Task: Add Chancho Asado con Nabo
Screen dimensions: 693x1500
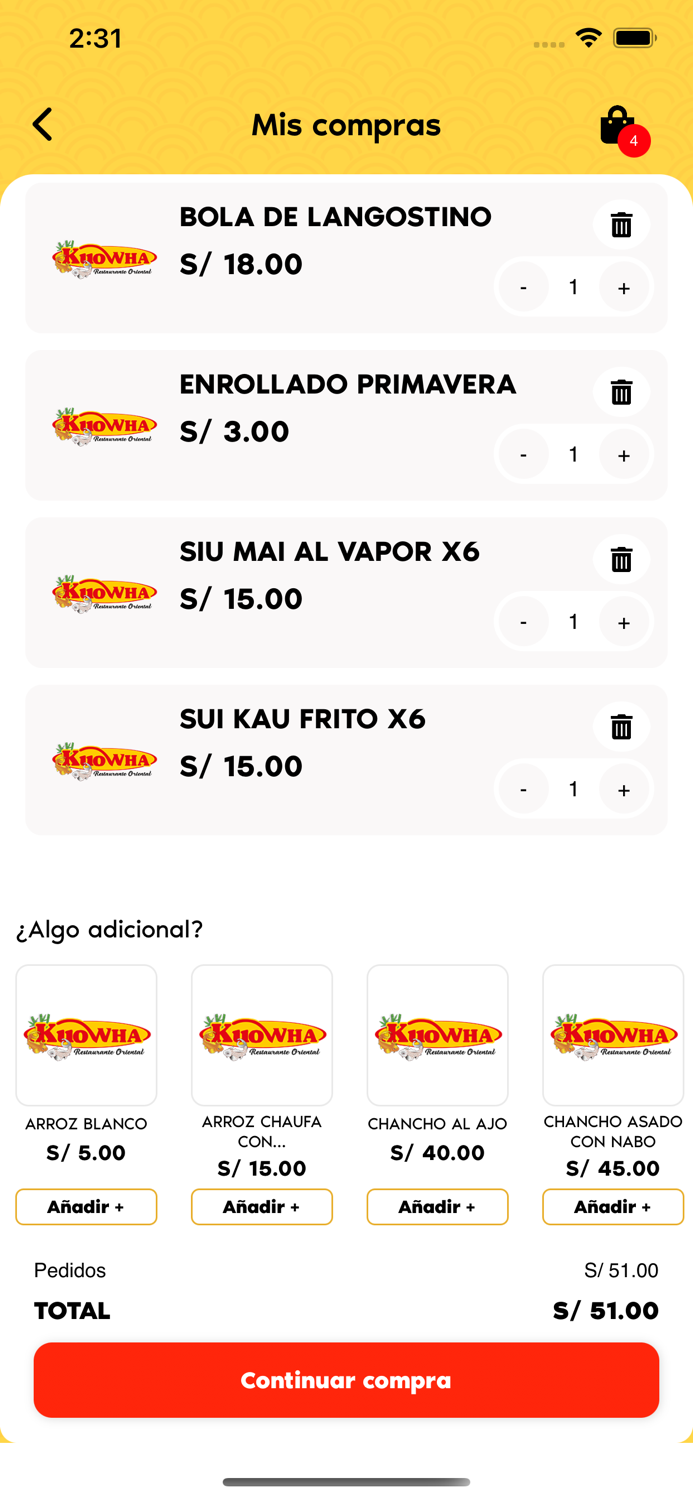Action: pyautogui.click(x=612, y=1207)
